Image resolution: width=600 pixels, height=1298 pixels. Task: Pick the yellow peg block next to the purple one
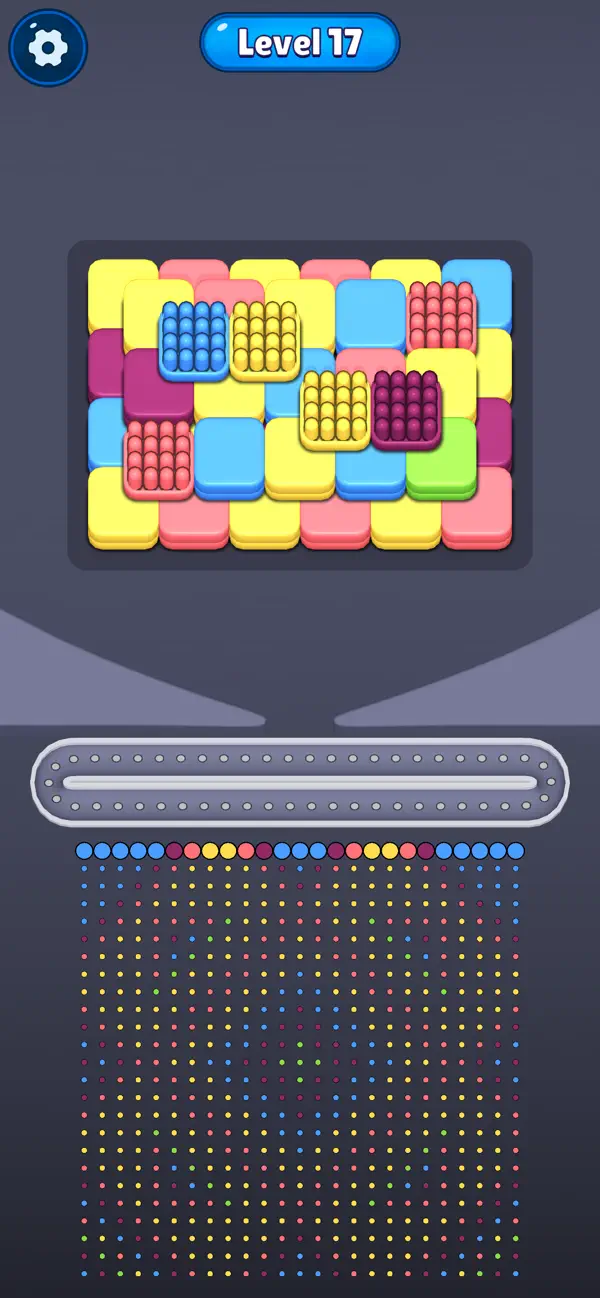pyautogui.click(x=336, y=409)
